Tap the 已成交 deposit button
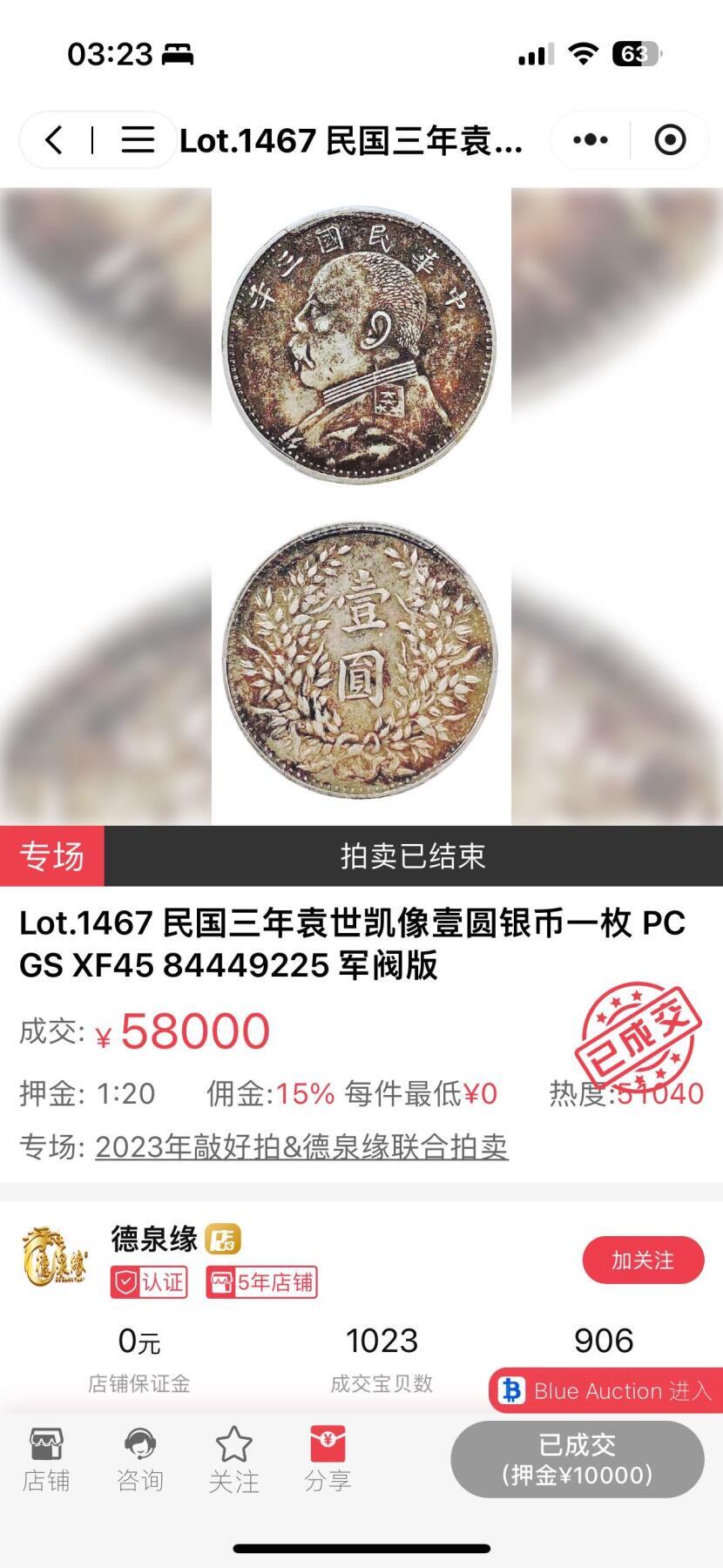This screenshot has width=723, height=1568. pyautogui.click(x=577, y=1459)
